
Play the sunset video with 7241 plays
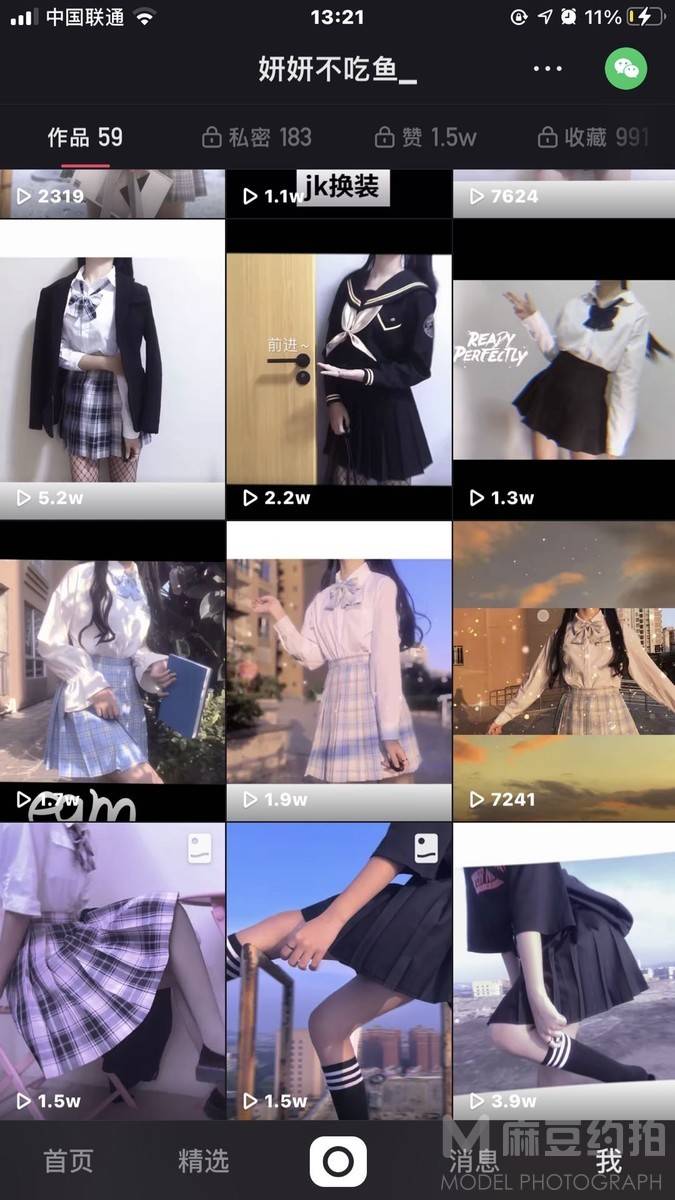(x=564, y=670)
